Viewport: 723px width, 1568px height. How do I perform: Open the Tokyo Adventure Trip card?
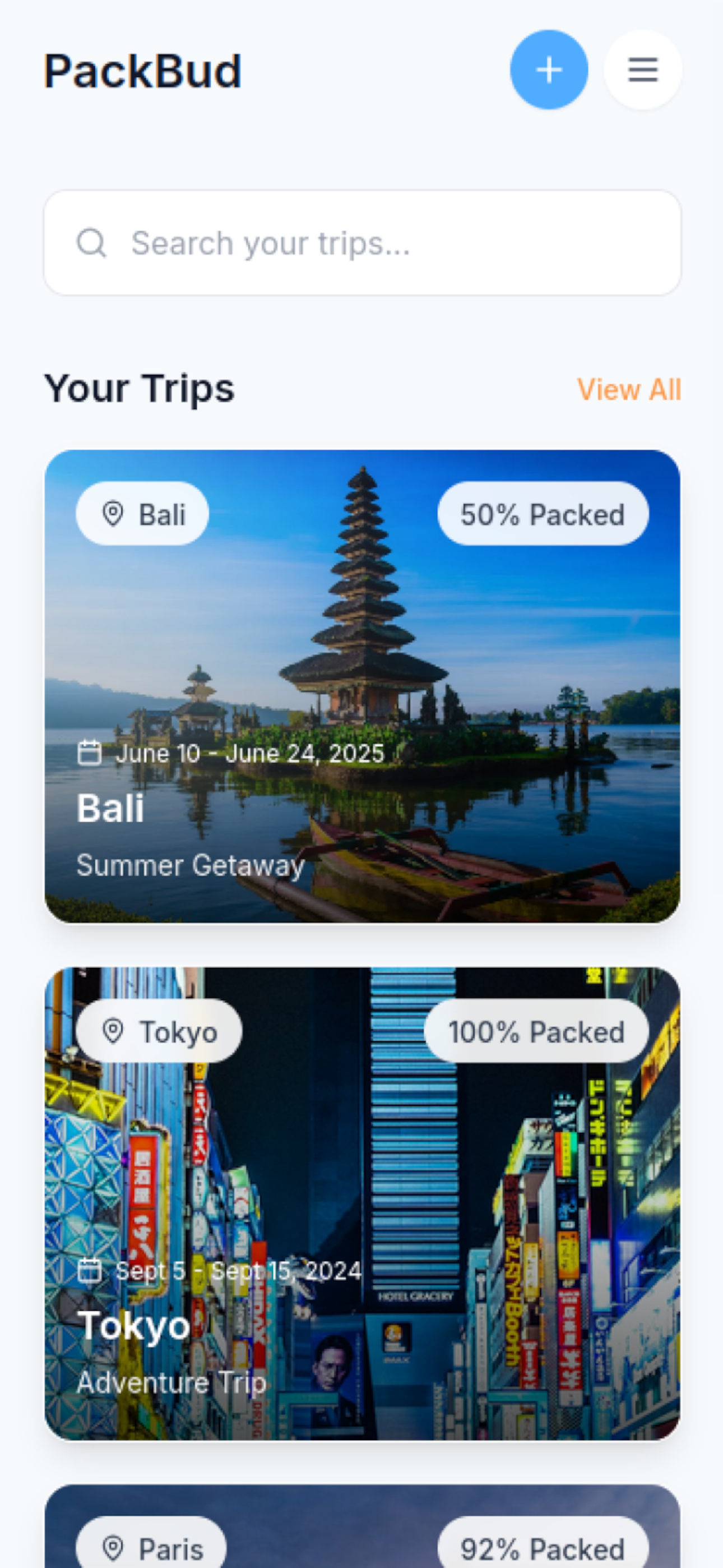[361, 1203]
